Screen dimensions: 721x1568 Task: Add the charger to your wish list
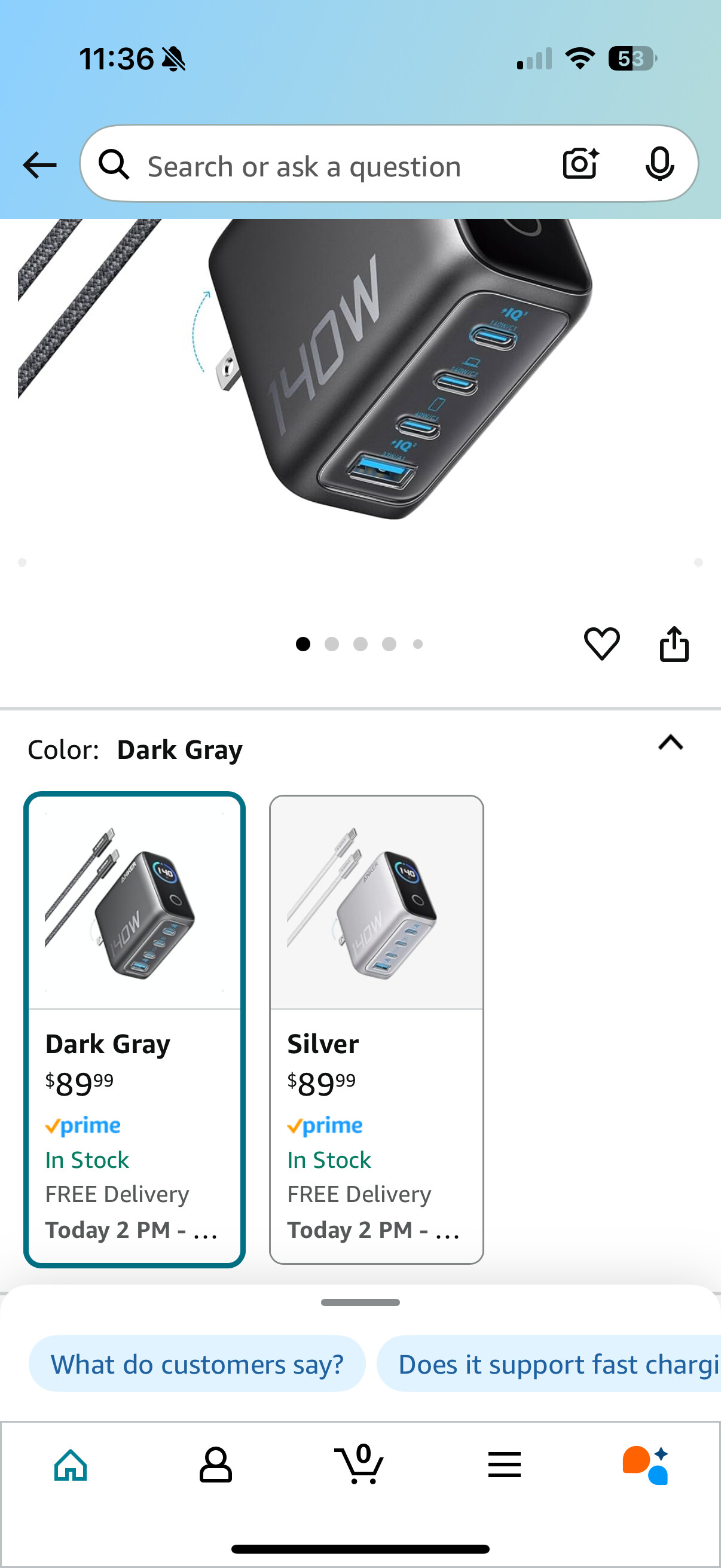[602, 643]
